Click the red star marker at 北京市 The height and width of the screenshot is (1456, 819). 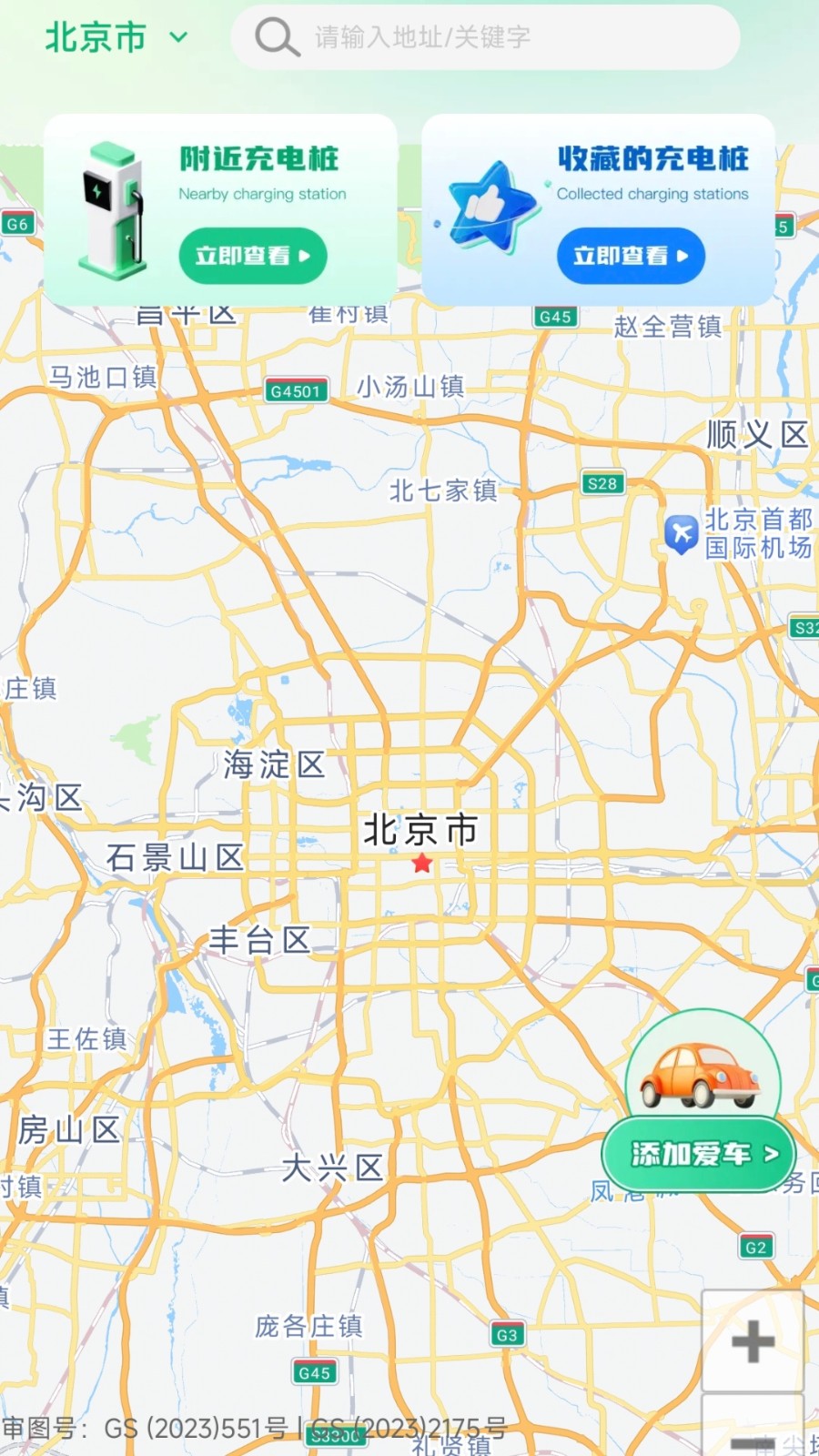click(421, 864)
